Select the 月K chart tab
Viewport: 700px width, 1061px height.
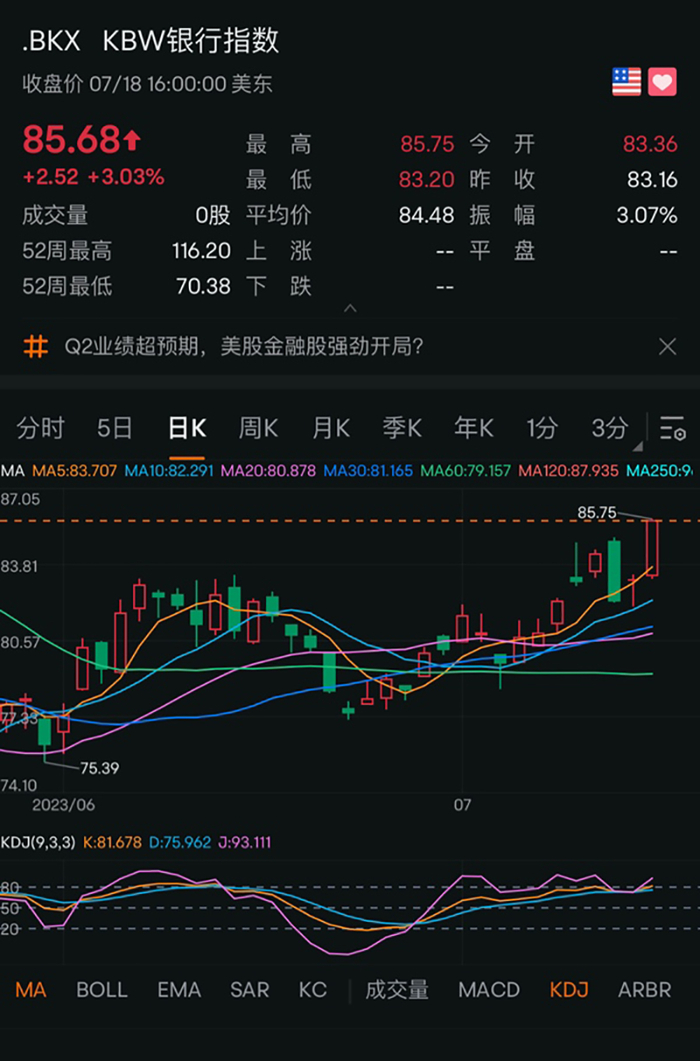click(330, 428)
